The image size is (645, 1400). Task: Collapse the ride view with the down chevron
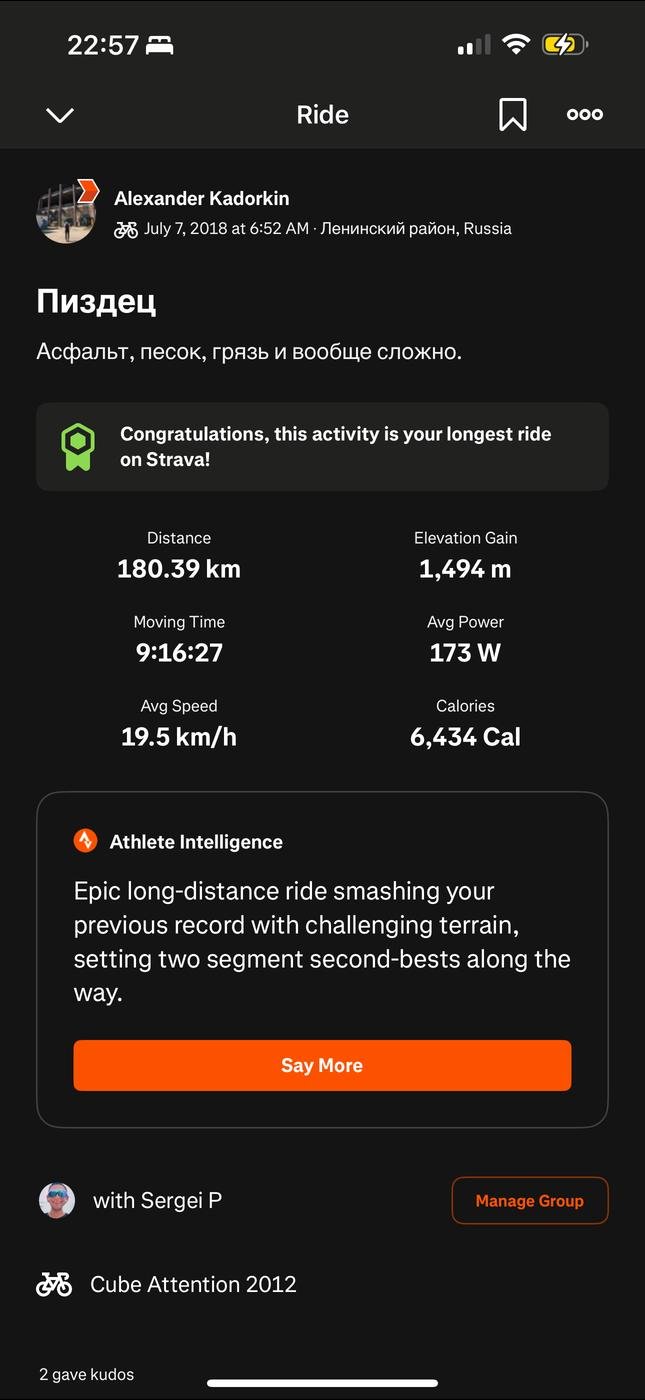pyautogui.click(x=60, y=115)
